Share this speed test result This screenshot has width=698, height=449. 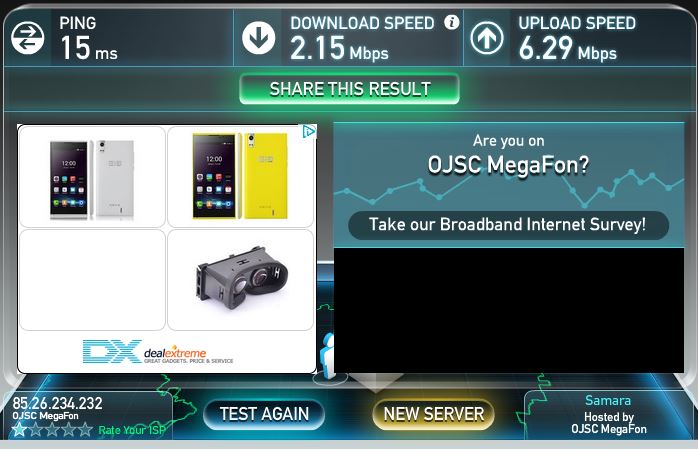(349, 89)
